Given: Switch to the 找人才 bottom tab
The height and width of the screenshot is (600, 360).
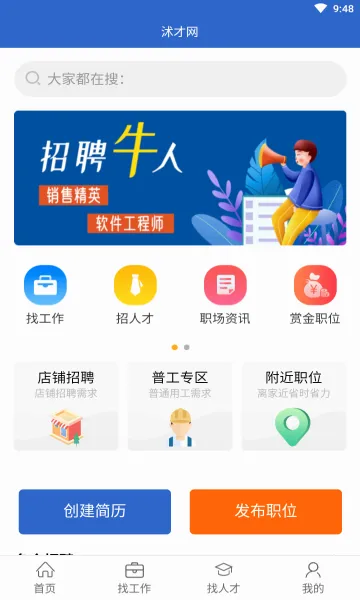Looking at the screenshot, I should click(224, 578).
